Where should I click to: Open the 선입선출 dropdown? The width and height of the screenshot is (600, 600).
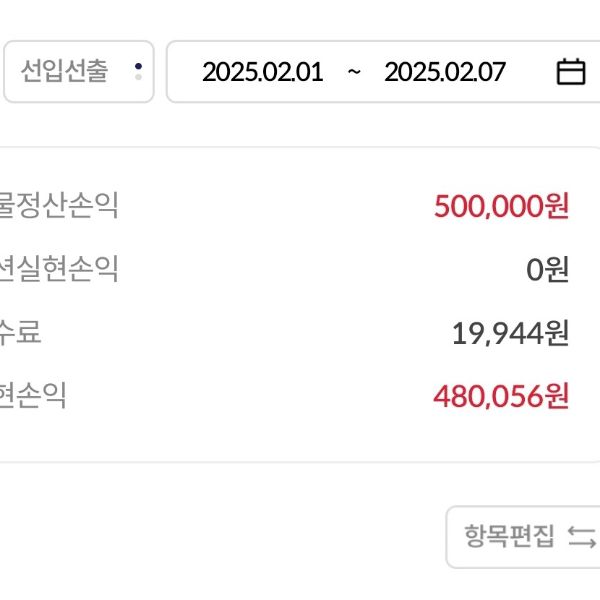[80, 72]
